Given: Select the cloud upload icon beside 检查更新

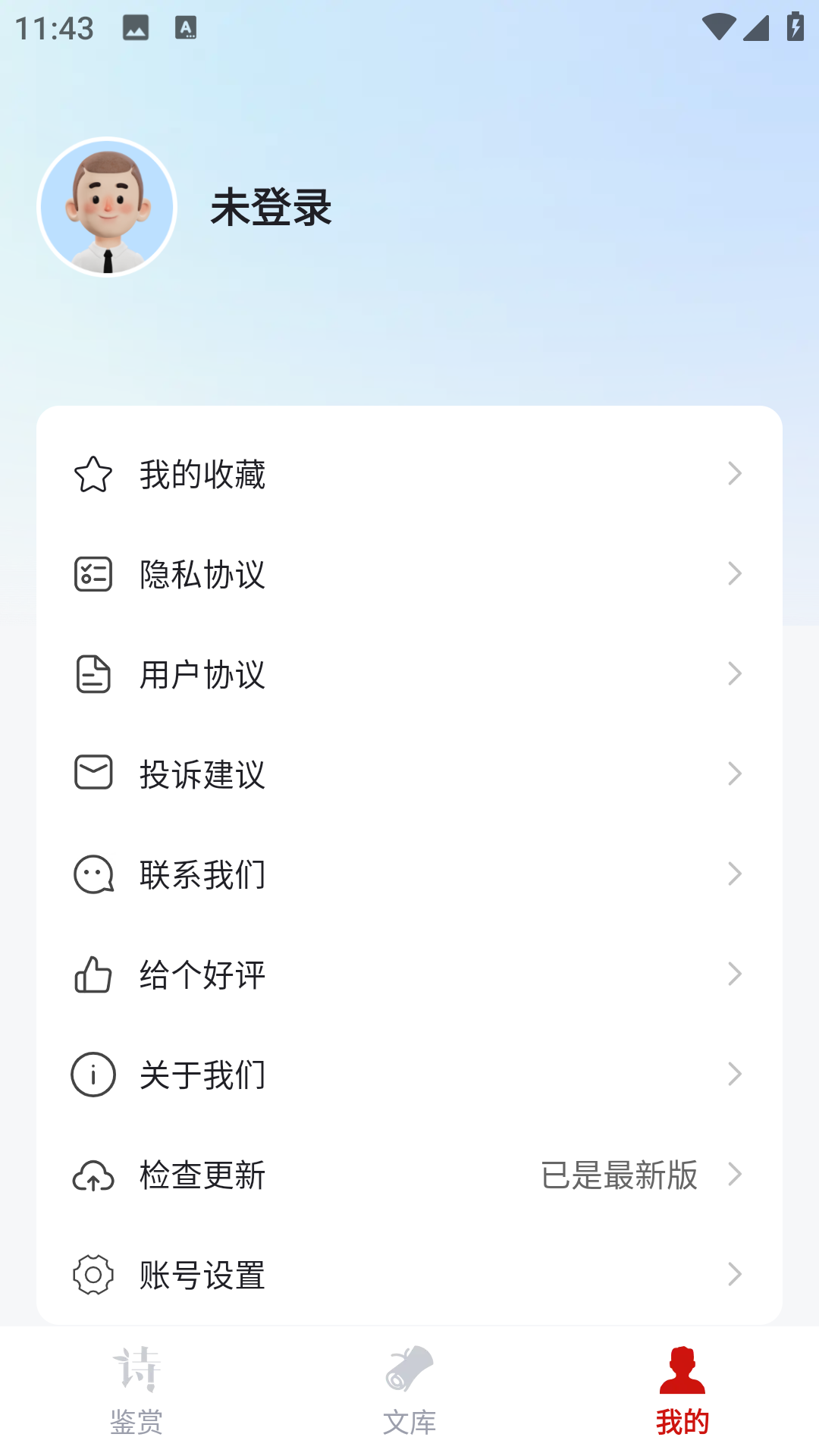Looking at the screenshot, I should pyautogui.click(x=93, y=1175).
